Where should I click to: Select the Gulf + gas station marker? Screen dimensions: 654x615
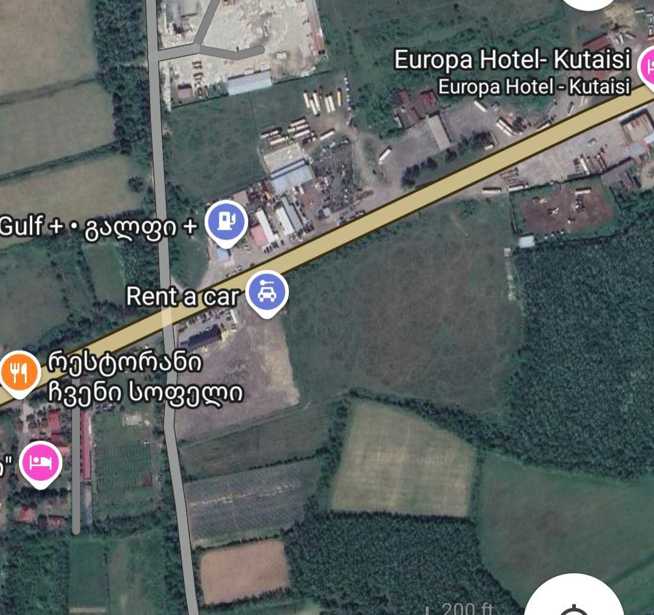coord(226,223)
